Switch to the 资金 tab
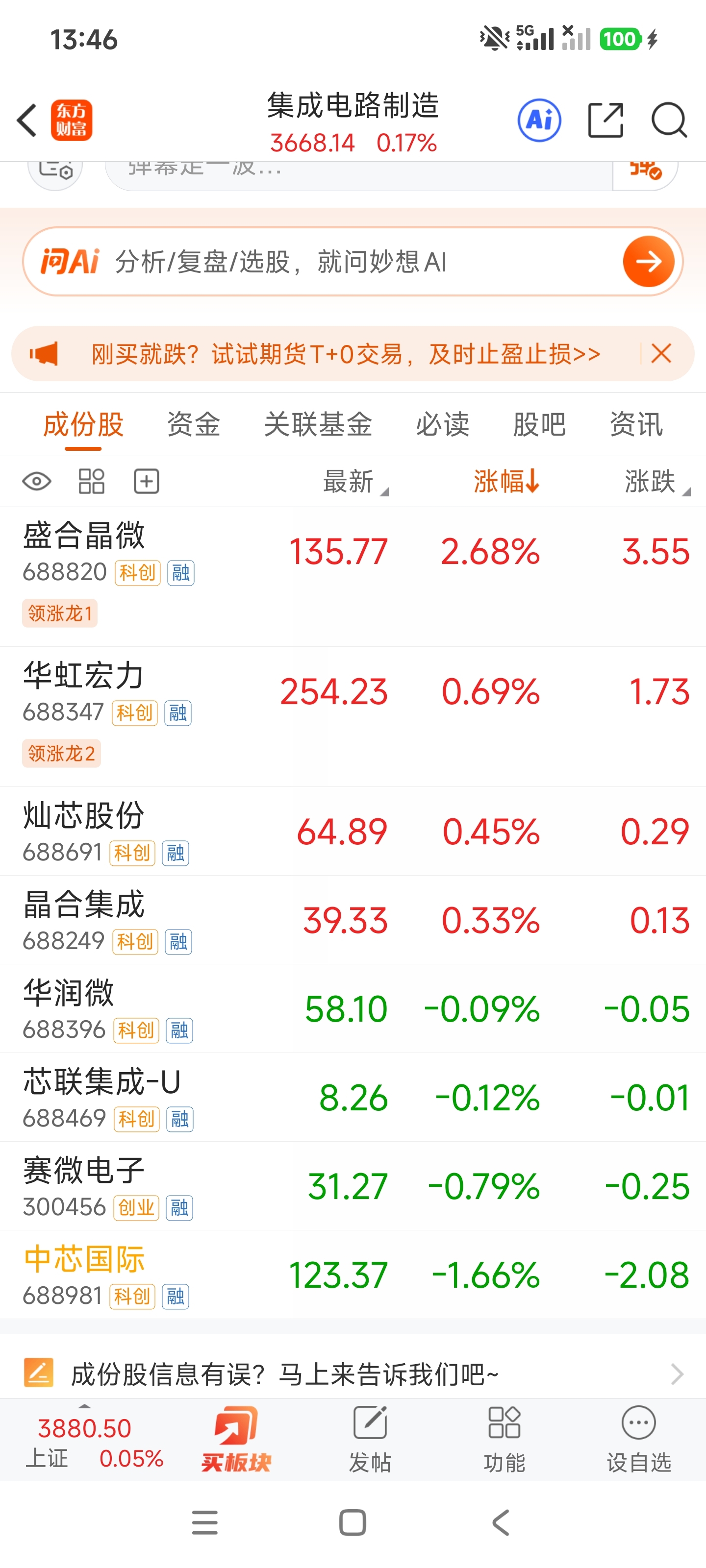 coord(194,424)
